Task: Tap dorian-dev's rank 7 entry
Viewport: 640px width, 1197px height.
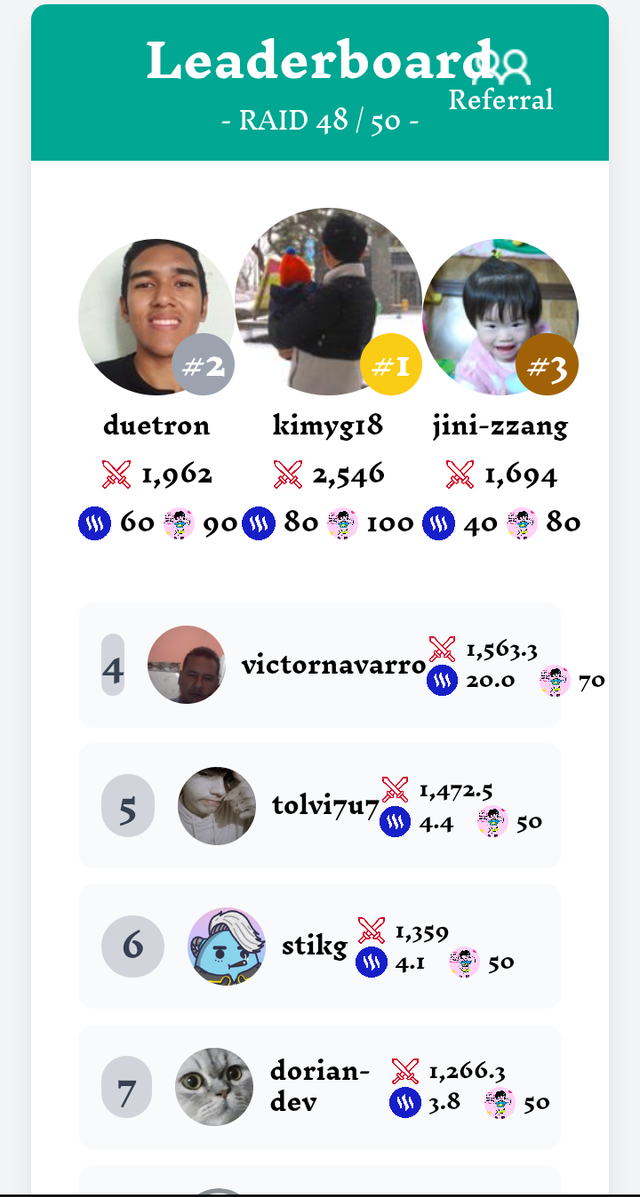Action: [x=320, y=1086]
